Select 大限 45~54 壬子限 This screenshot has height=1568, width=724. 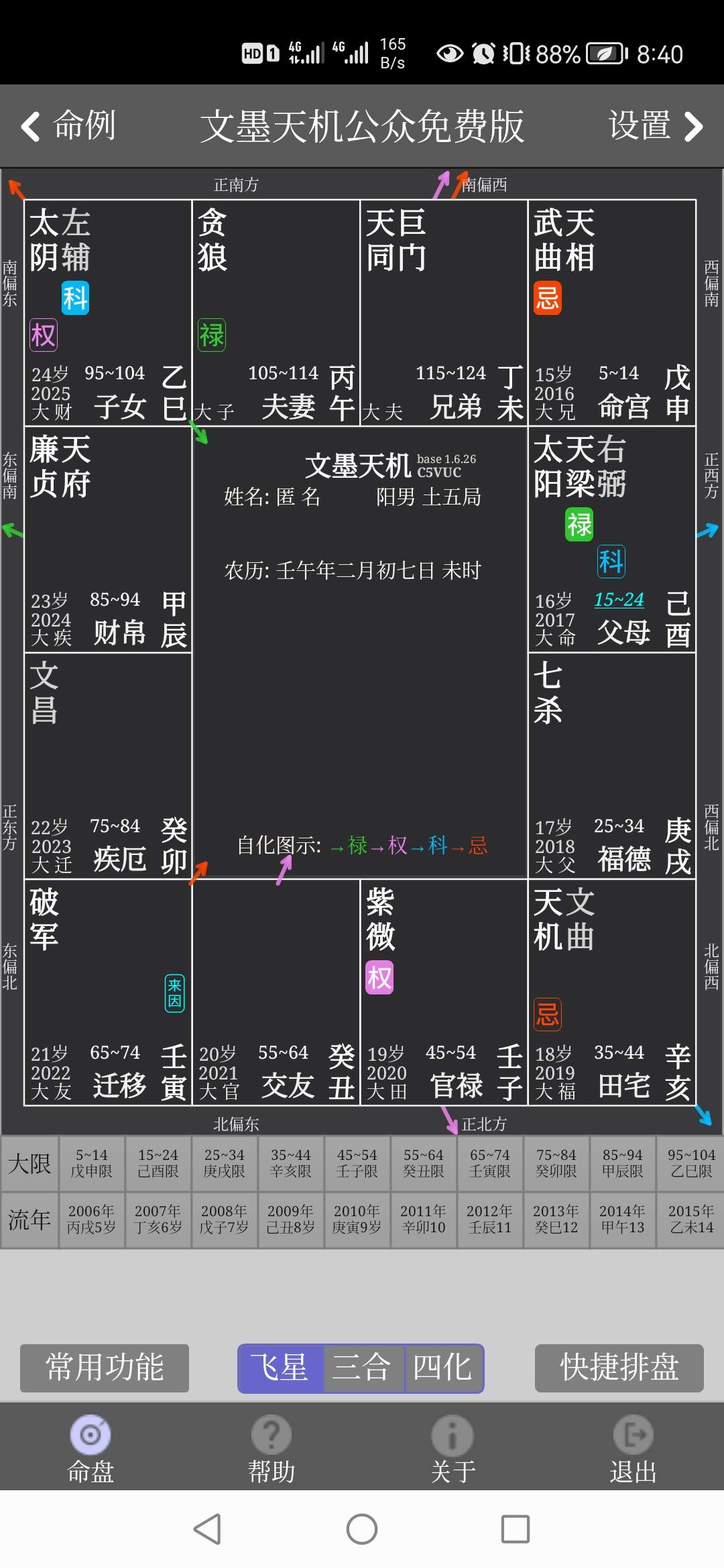357,1163
